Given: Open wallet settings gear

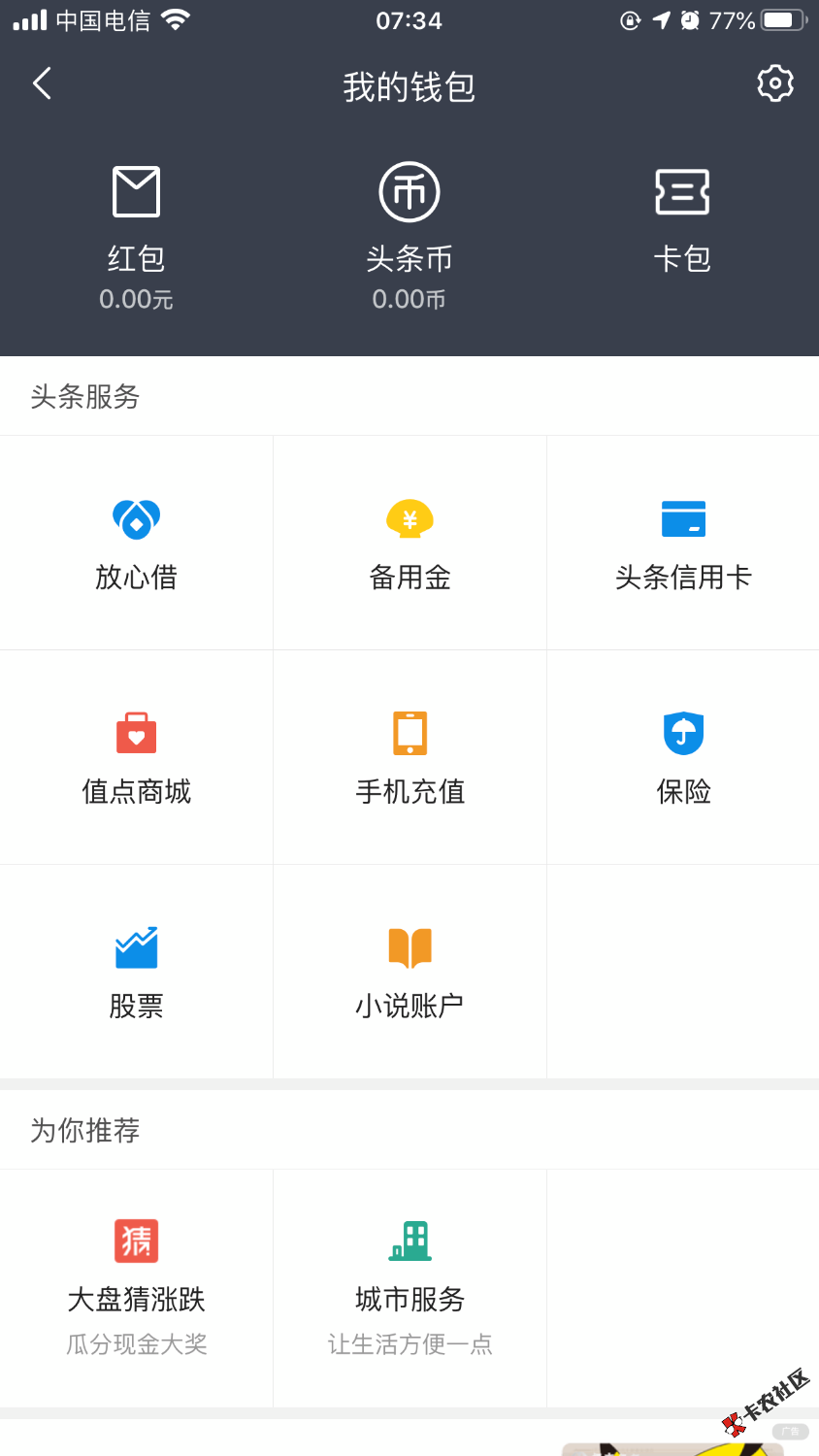Looking at the screenshot, I should click(x=774, y=84).
